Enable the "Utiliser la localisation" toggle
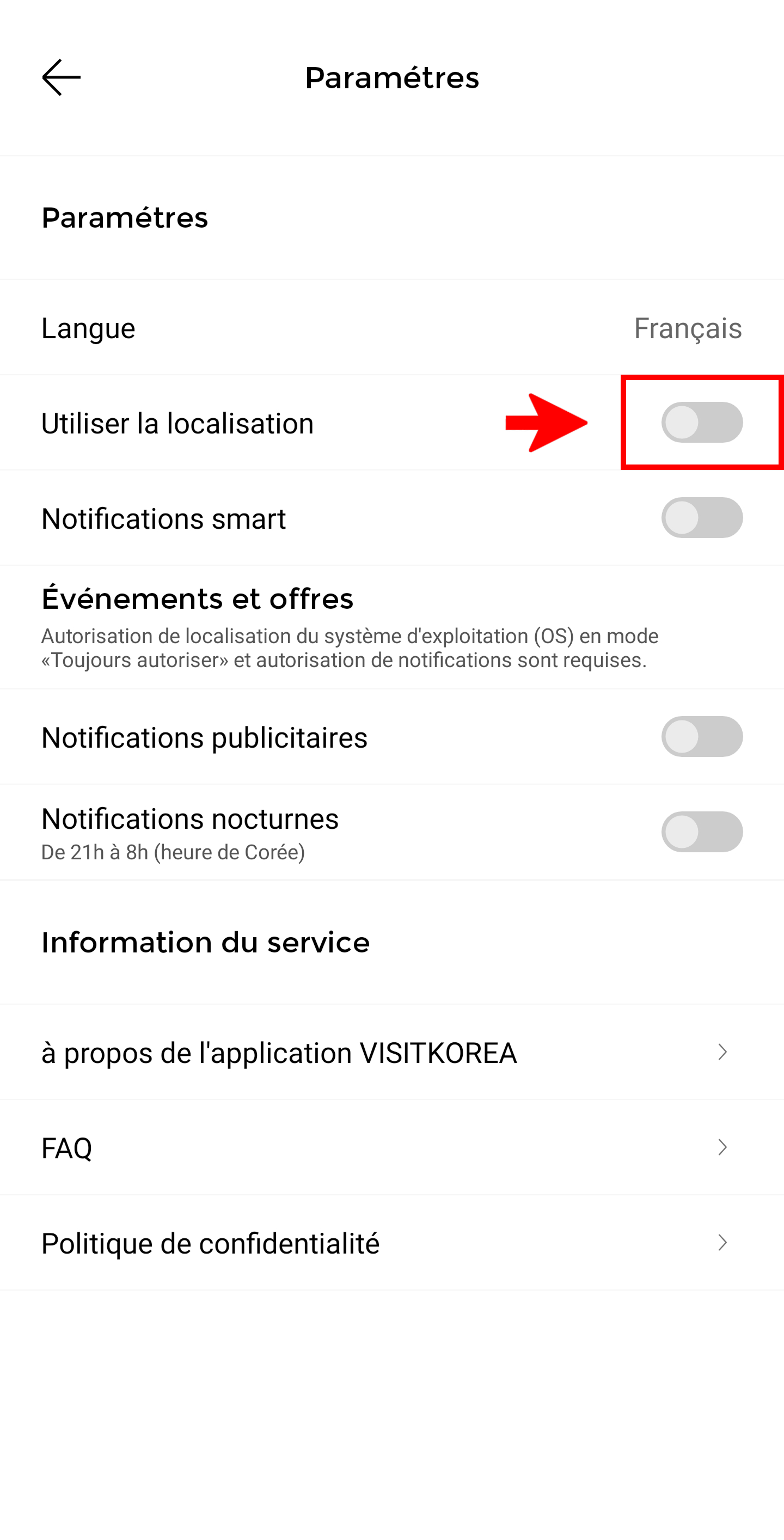This screenshot has width=784, height=1540. point(702,422)
